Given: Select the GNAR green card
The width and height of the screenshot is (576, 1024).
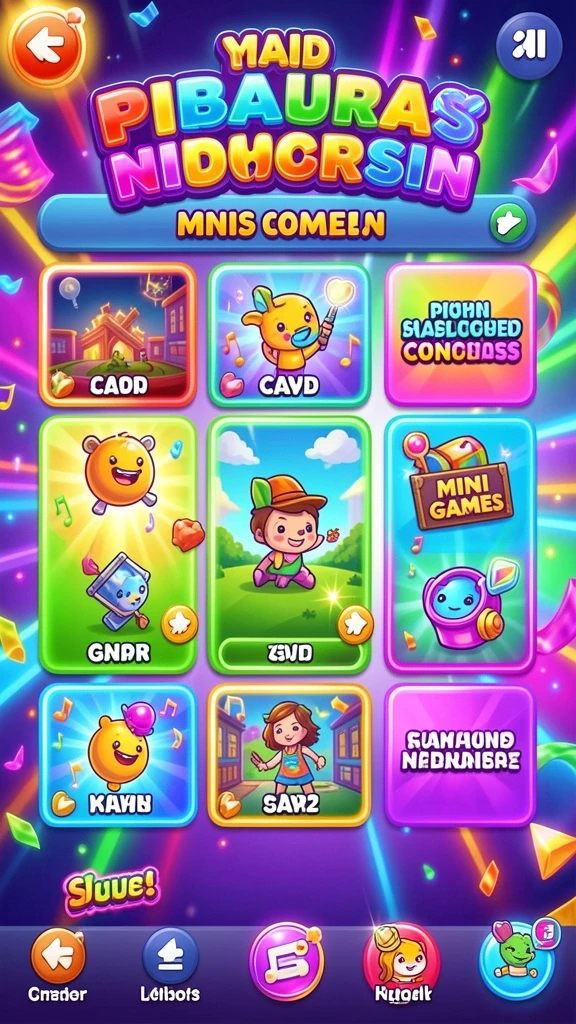Looking at the screenshot, I should pyautogui.click(x=118, y=545).
